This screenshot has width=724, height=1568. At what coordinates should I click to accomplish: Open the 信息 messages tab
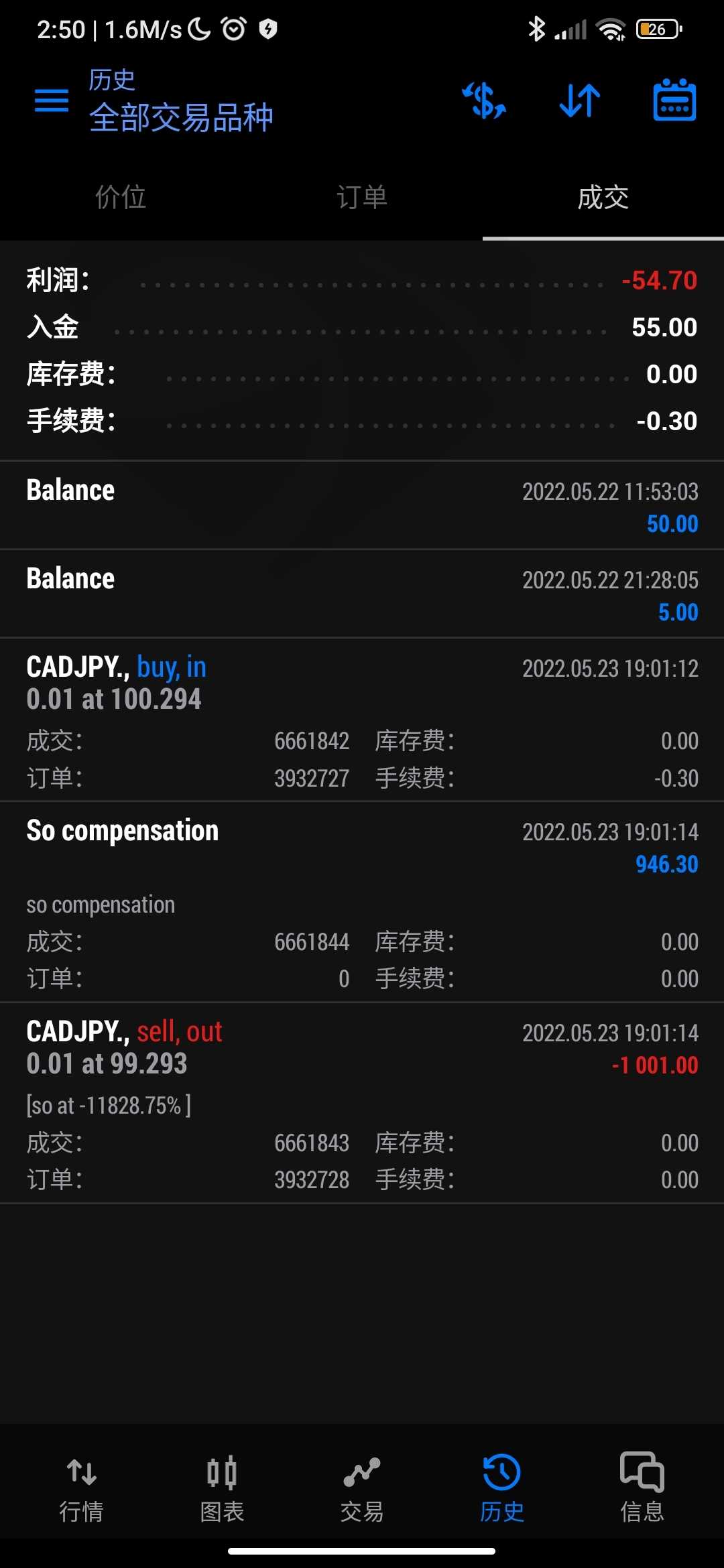point(642,1488)
